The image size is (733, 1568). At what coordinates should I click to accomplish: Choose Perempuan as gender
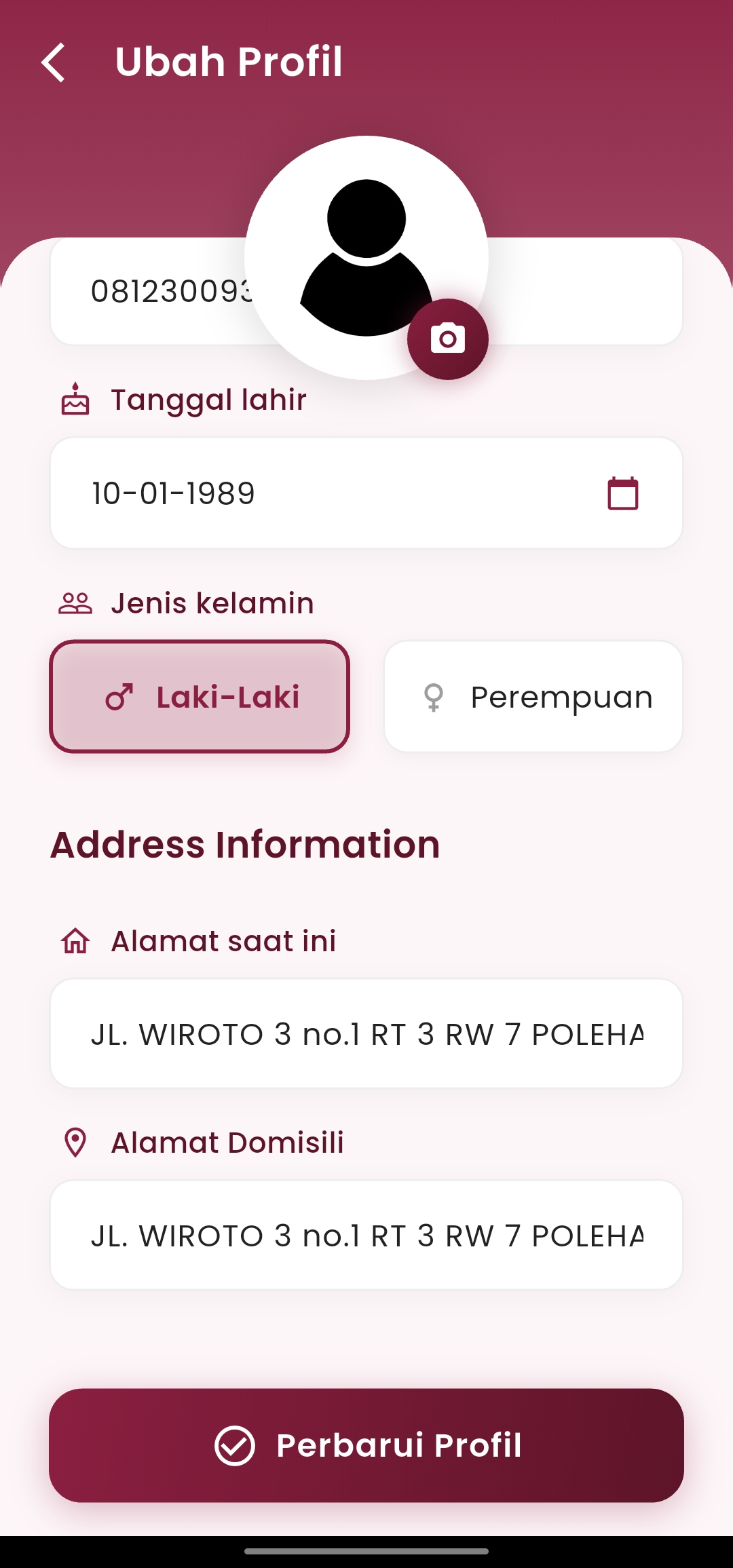pyautogui.click(x=533, y=697)
